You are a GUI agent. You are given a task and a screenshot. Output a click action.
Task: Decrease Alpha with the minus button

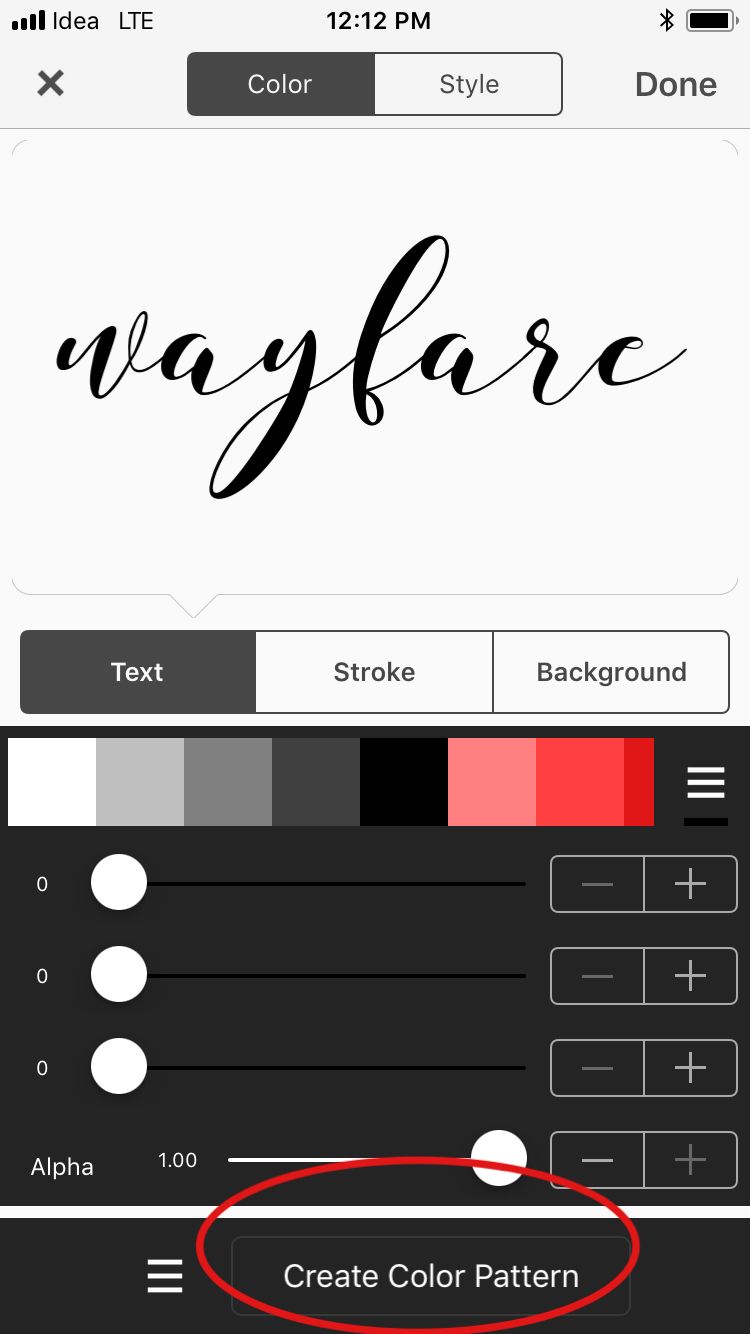(x=597, y=1160)
